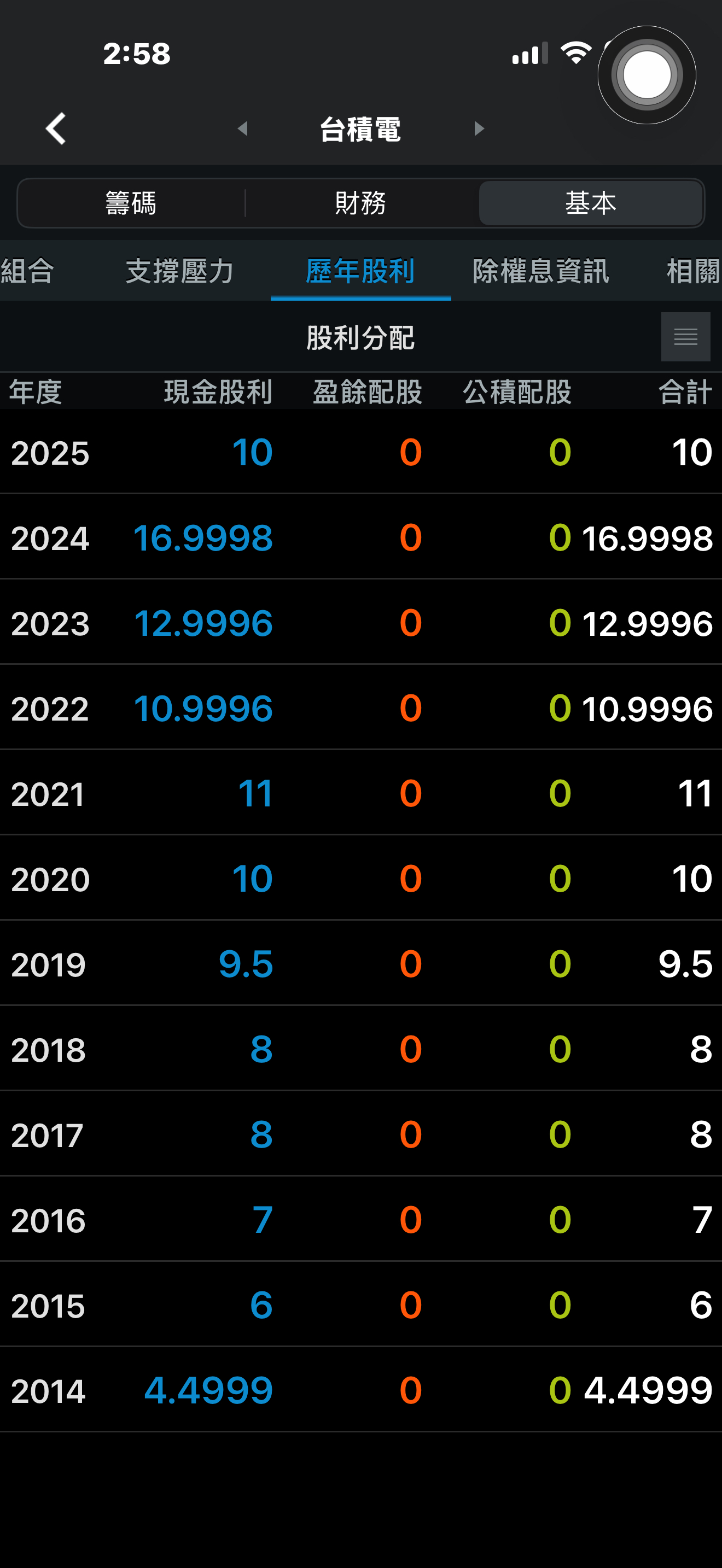722x1568 pixels.
Task: Tap the AssistiveTouch floating button
Action: tap(647, 75)
